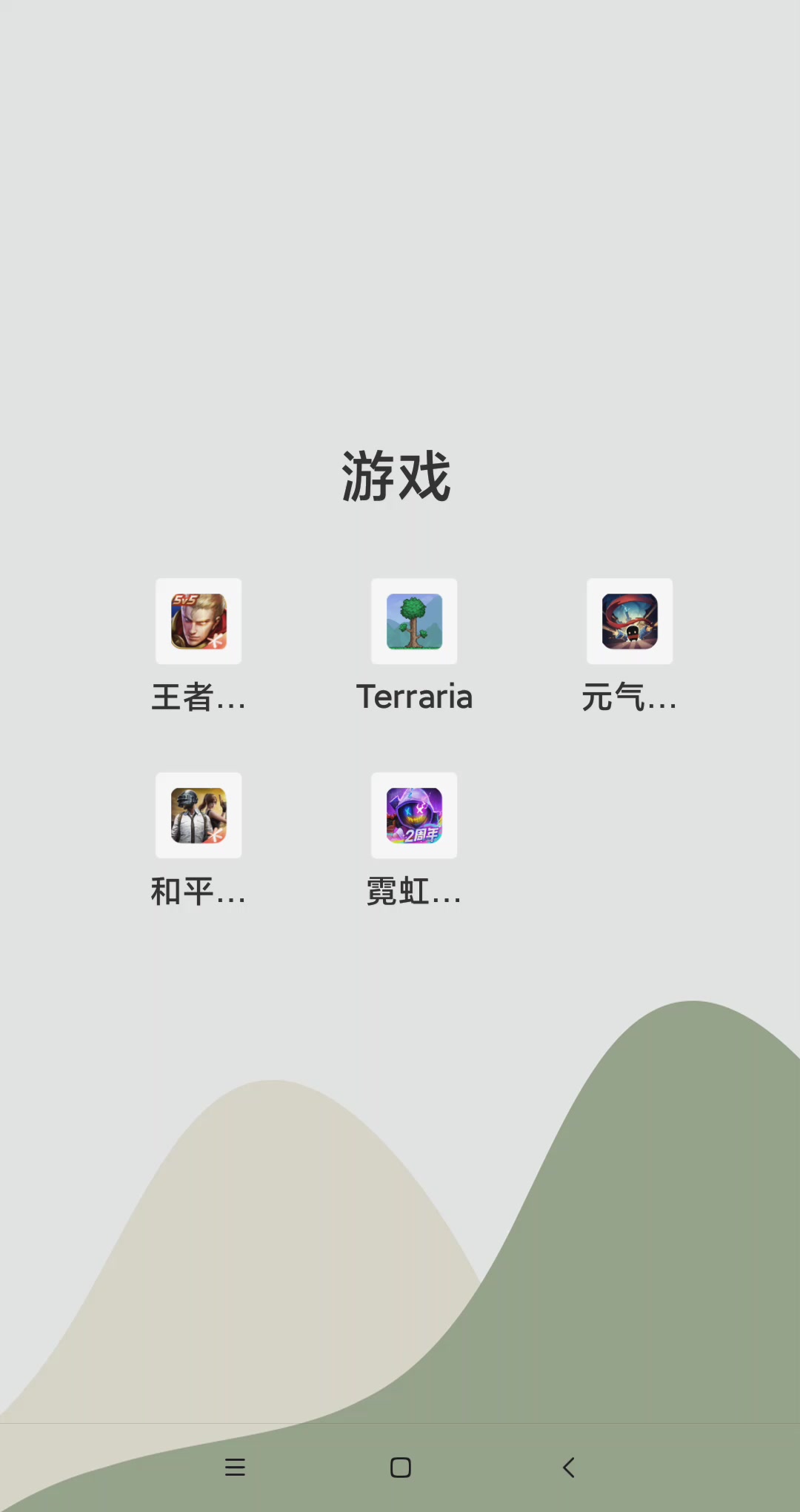Image resolution: width=800 pixels, height=1512 pixels.
Task: Open the 元气 game app
Action: (x=630, y=621)
